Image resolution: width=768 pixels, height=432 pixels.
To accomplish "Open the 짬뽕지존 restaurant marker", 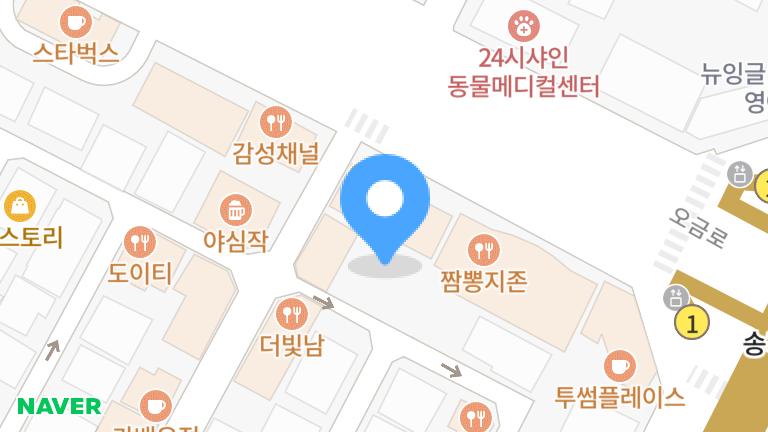I will (483, 249).
